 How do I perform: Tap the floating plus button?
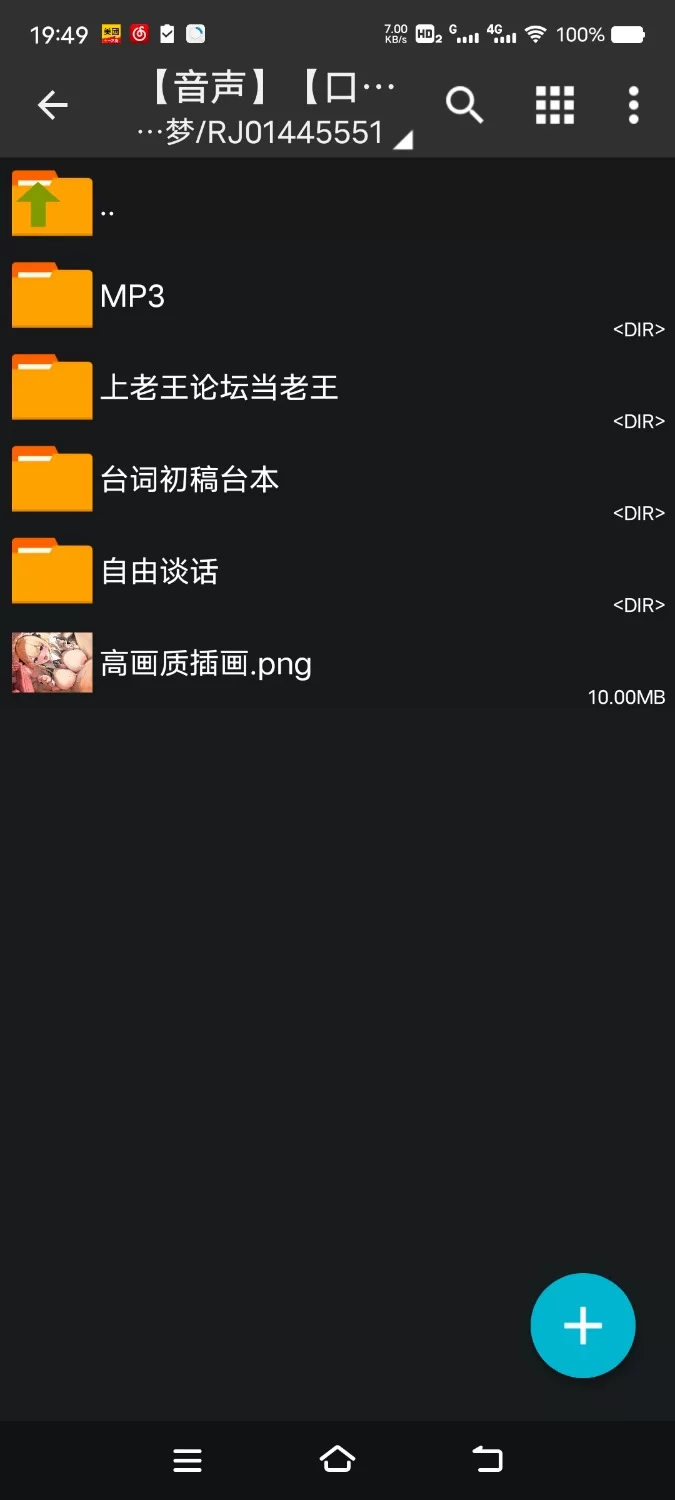pyautogui.click(x=582, y=1326)
